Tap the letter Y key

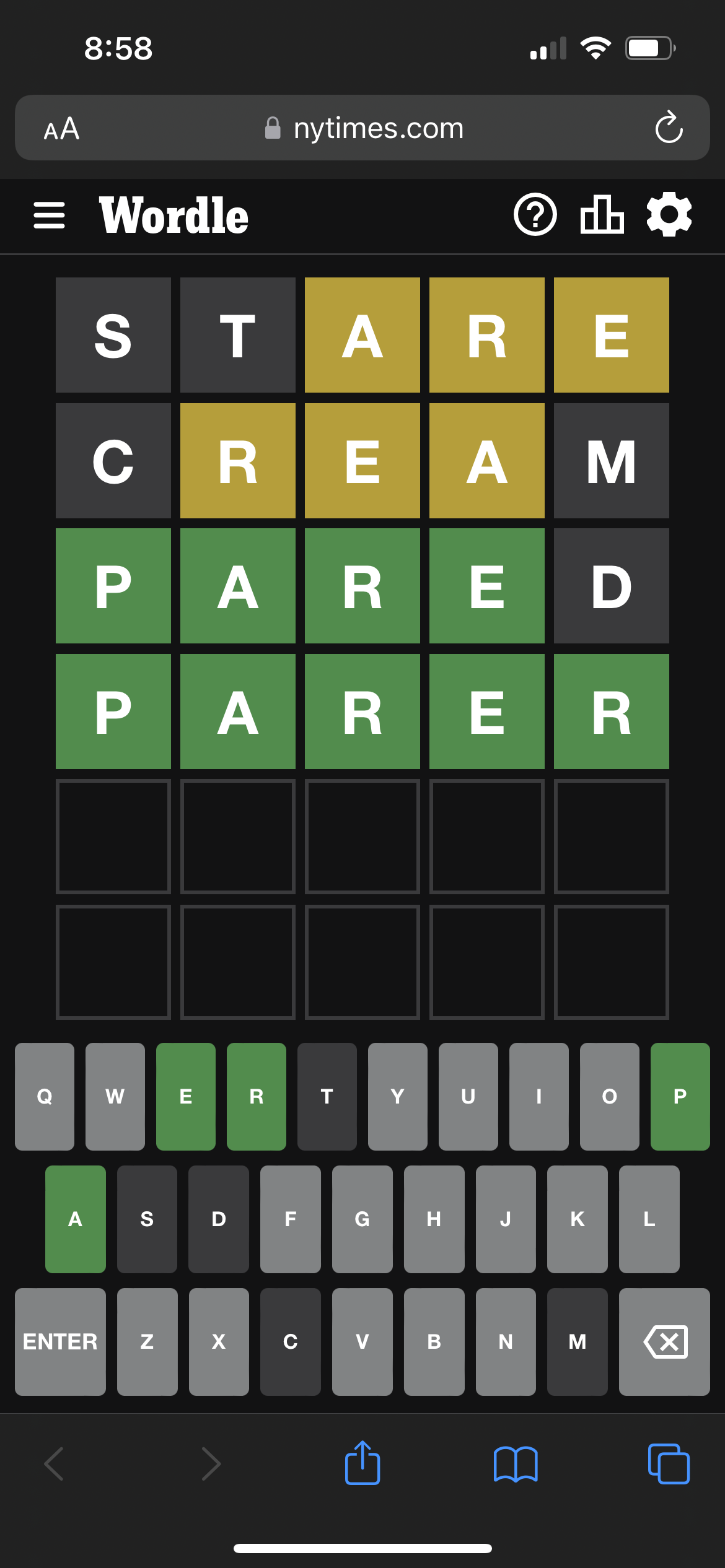397,1096
